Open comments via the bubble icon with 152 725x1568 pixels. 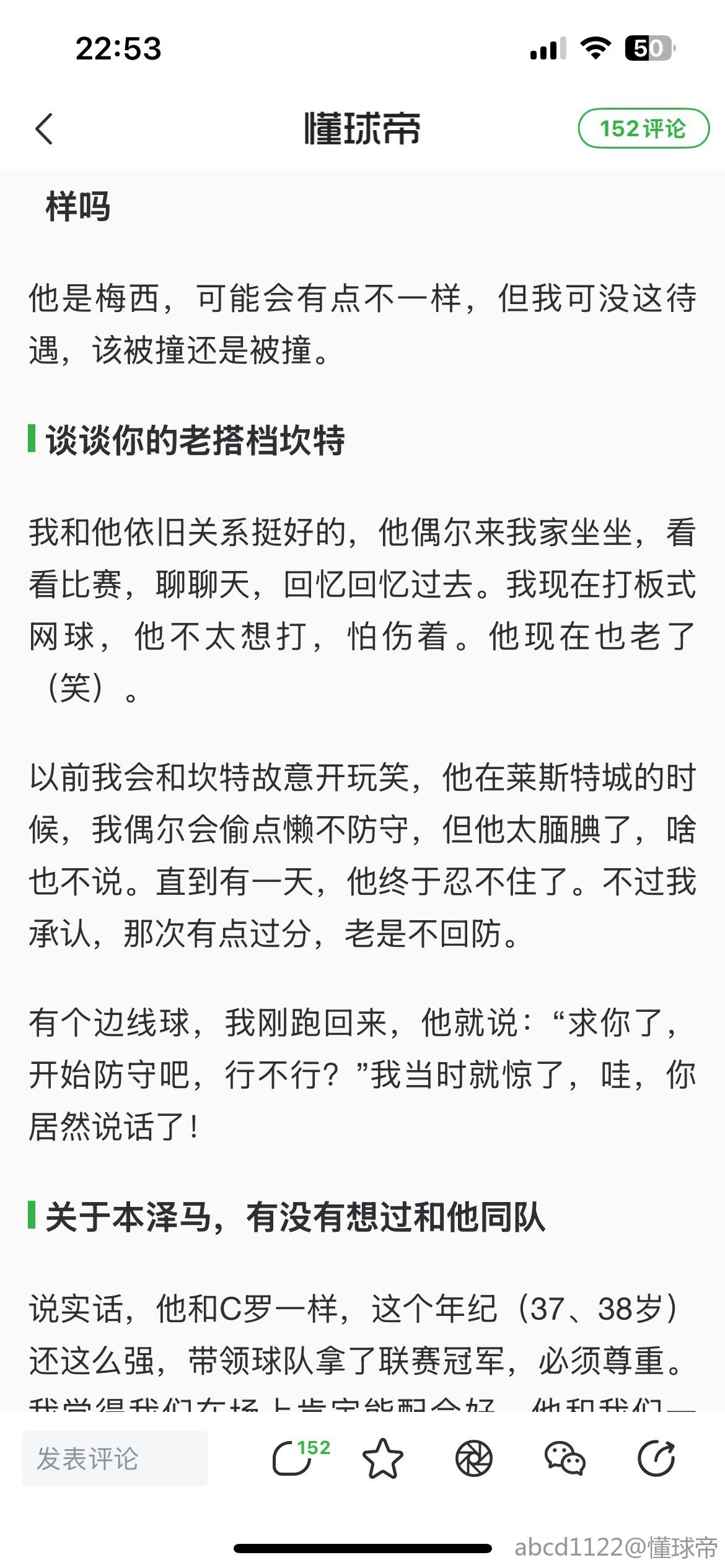[x=301, y=1458]
